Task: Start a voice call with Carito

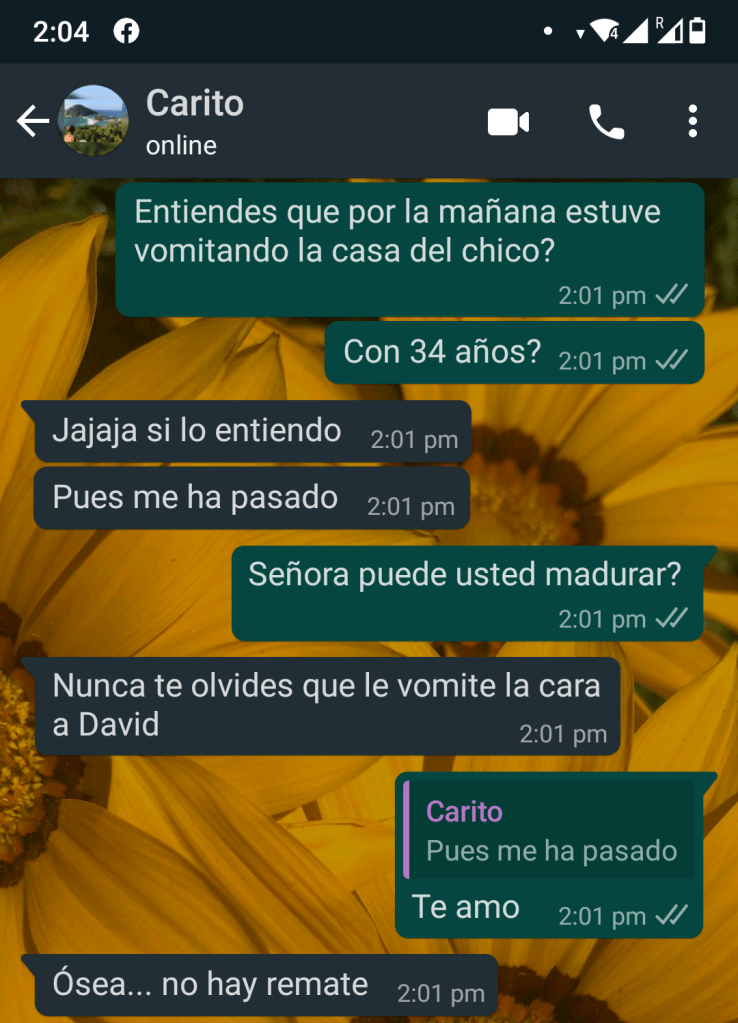Action: (606, 122)
